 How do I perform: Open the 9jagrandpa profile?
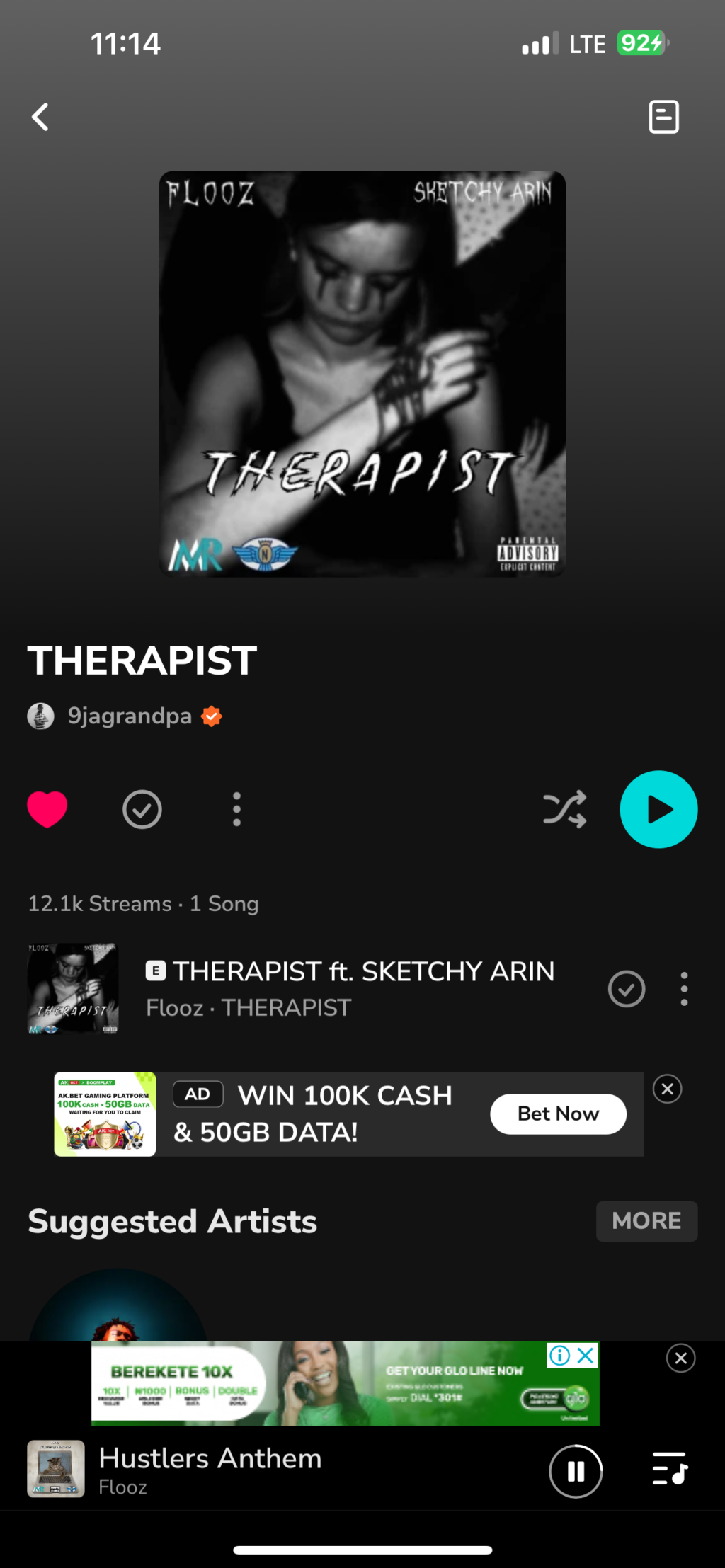(129, 716)
